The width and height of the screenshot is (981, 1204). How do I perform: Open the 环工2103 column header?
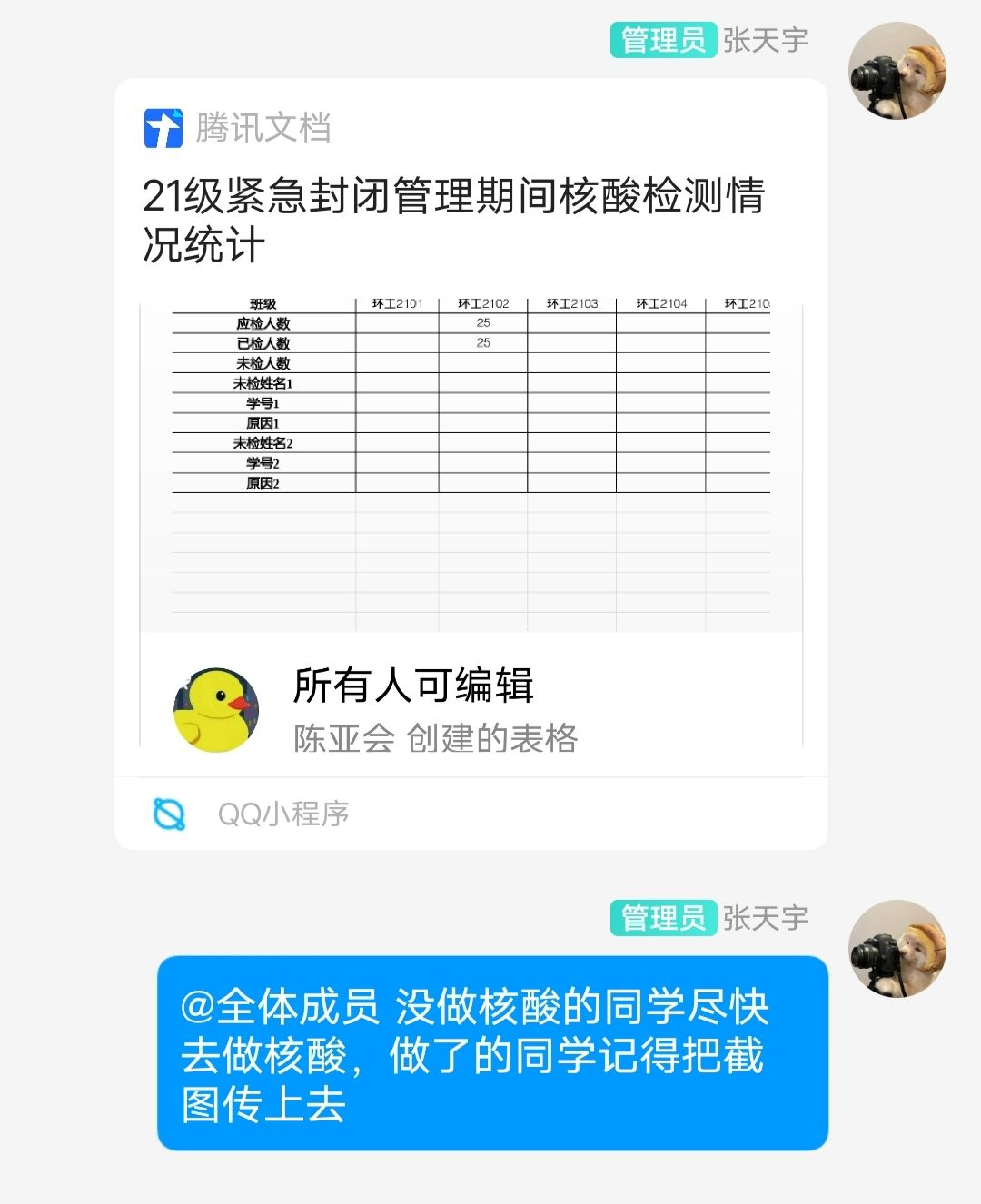click(x=574, y=305)
